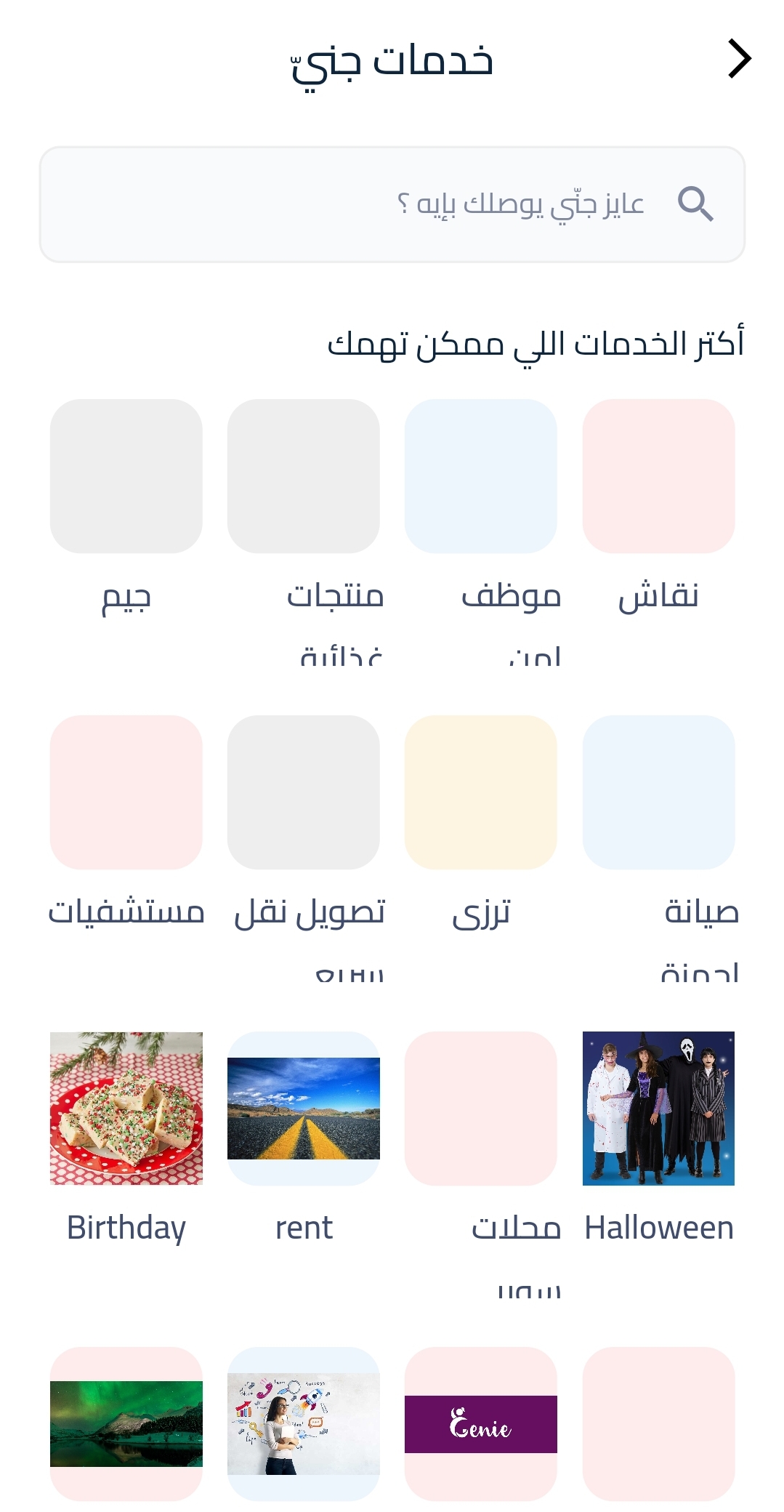This screenshot has height=1512, width=784.
Task: Open the tile with the northern lights photo
Action: [126, 1423]
